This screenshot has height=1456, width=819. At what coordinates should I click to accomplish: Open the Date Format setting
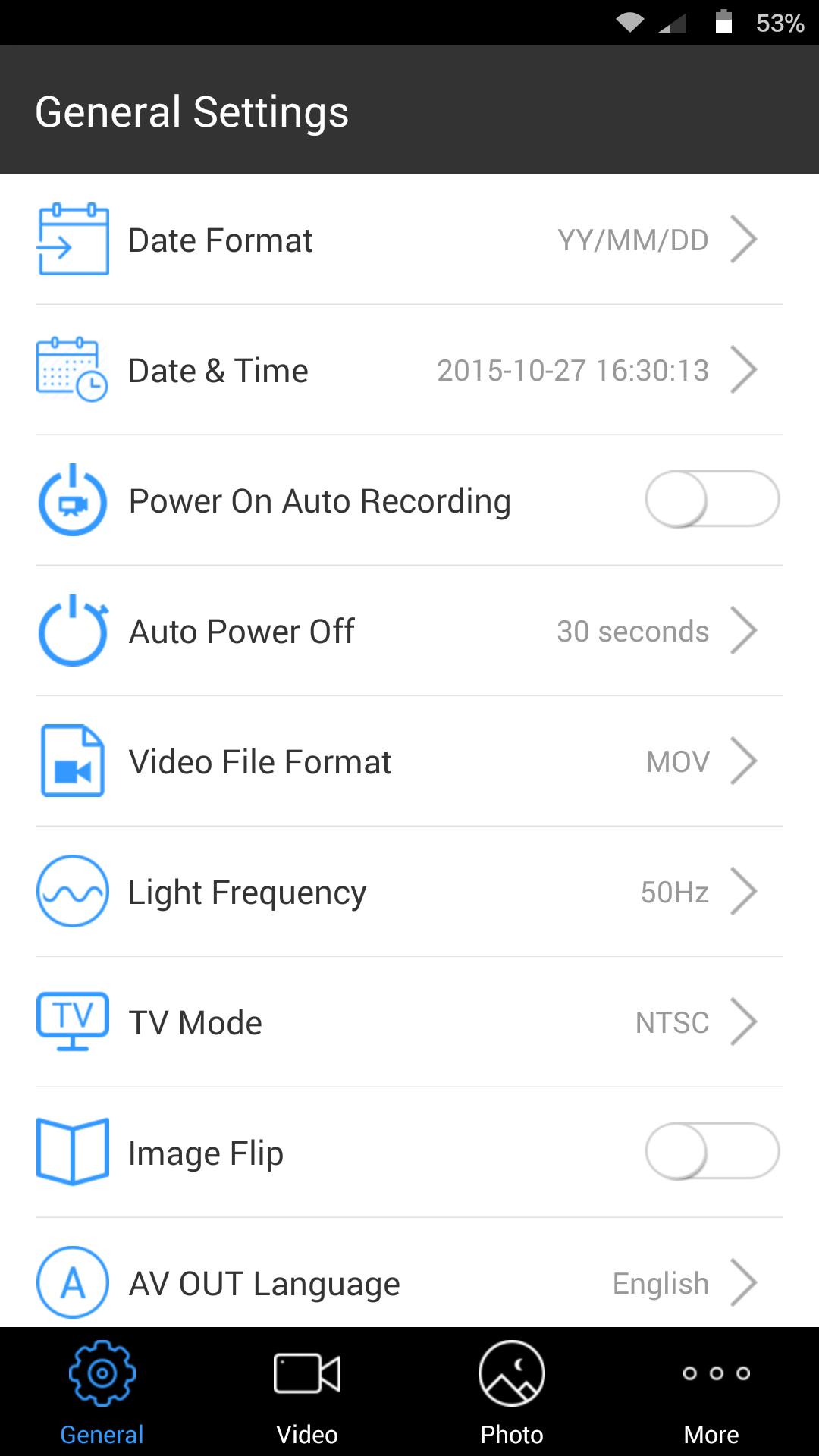click(x=409, y=240)
